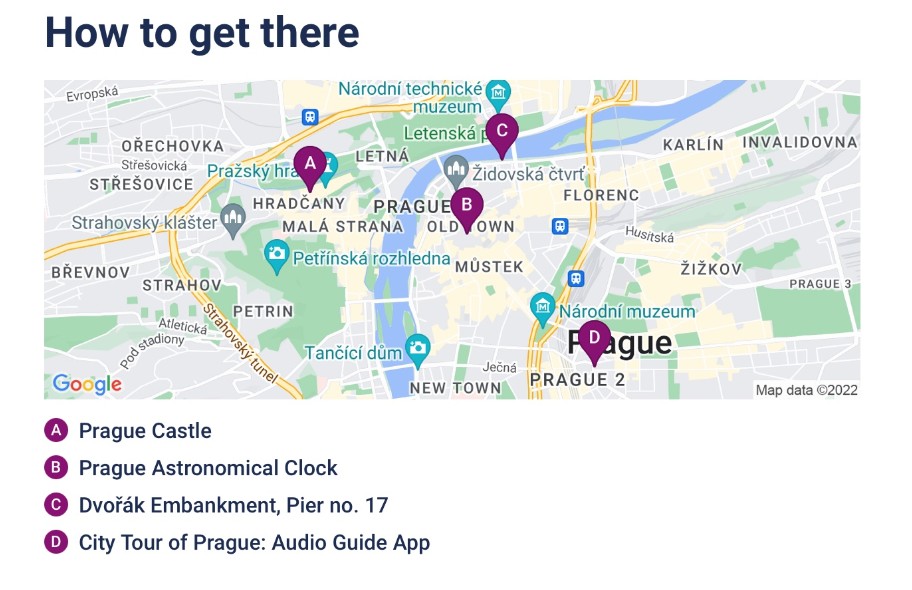
Task: Select map marker D near Prague 2
Action: 594,339
